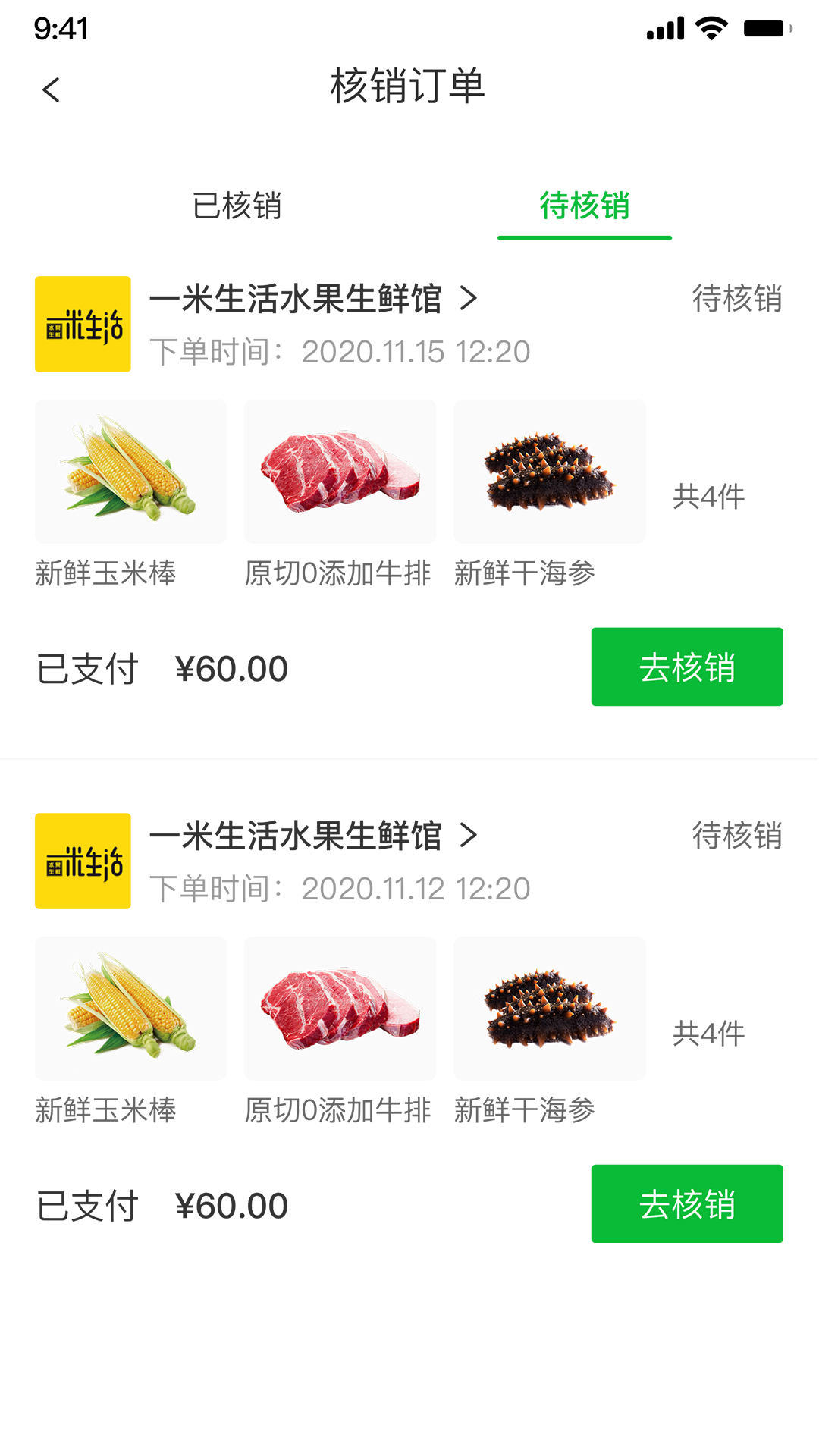View 原切0添加牛排 in the 2020.11.12 order
819x1456 pixels.
(x=340, y=1009)
